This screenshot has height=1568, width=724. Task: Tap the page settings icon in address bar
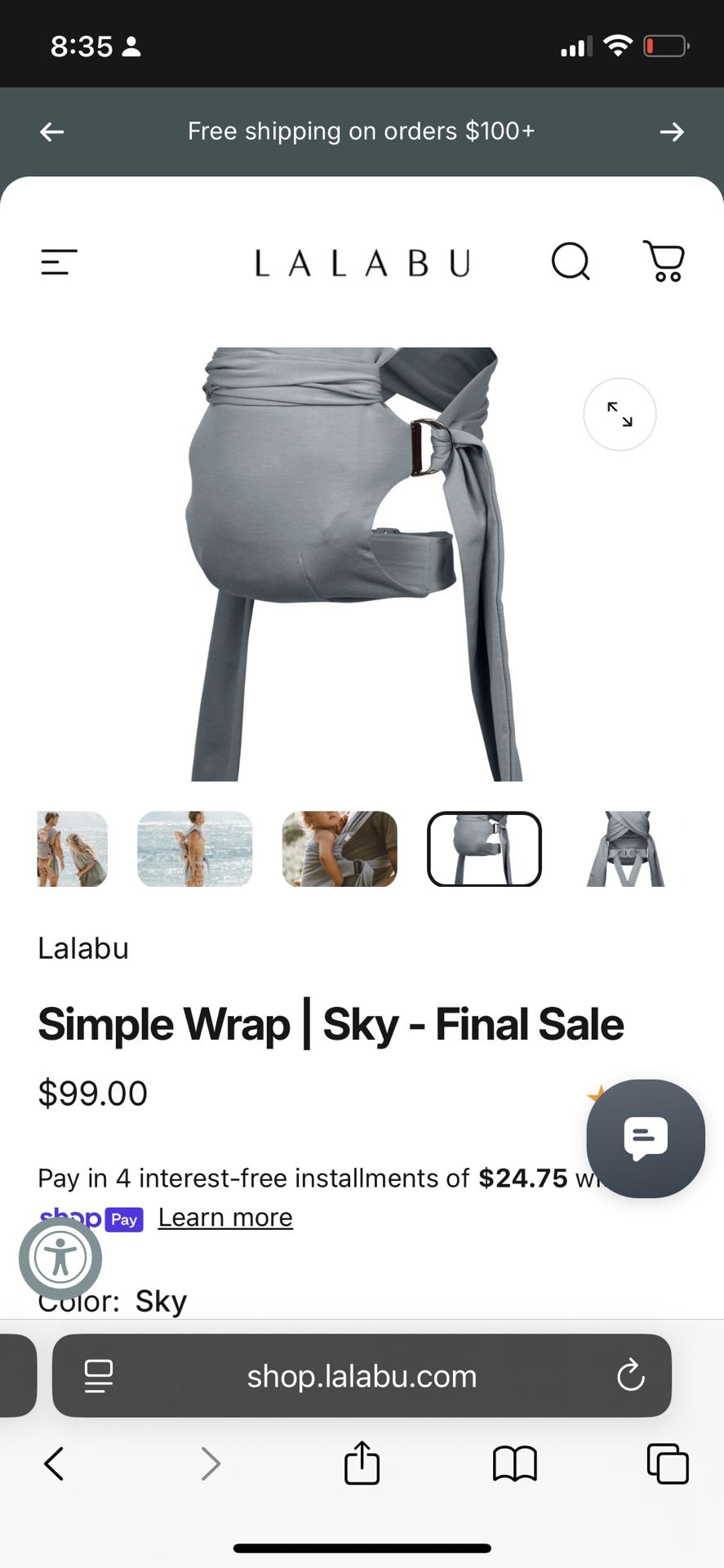pyautogui.click(x=98, y=1376)
